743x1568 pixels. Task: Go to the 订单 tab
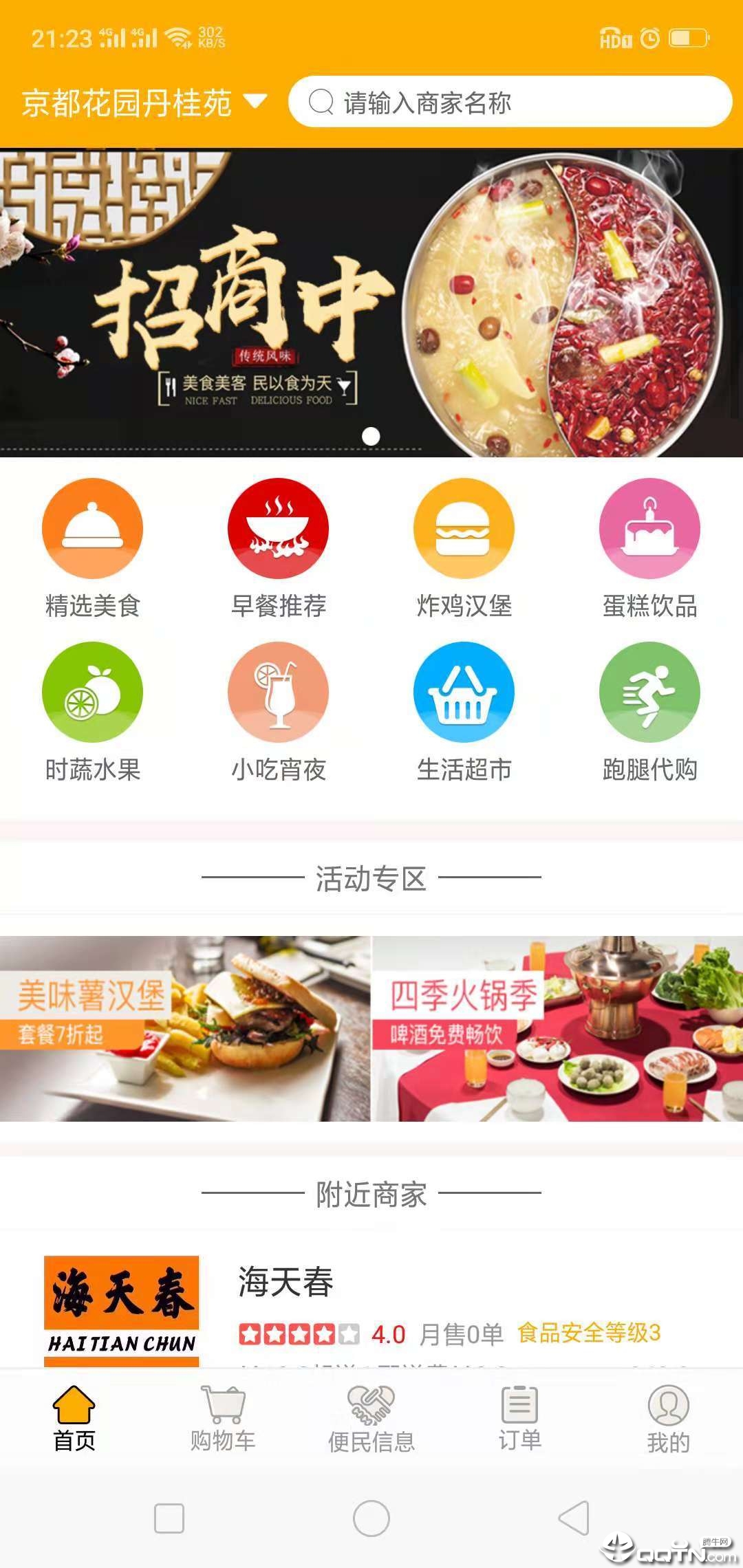click(x=520, y=1418)
